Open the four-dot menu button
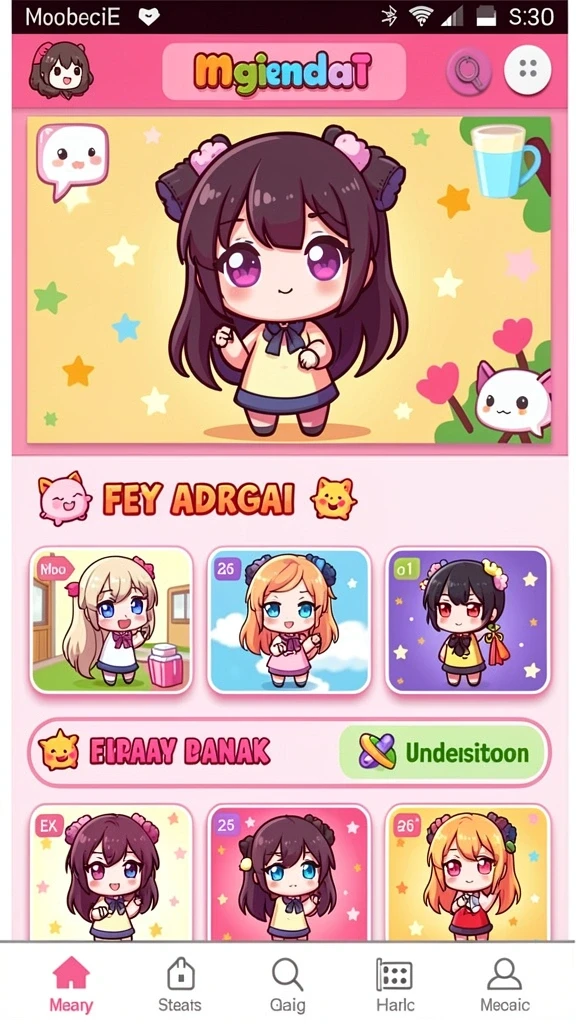The width and height of the screenshot is (576, 1024). [528, 69]
